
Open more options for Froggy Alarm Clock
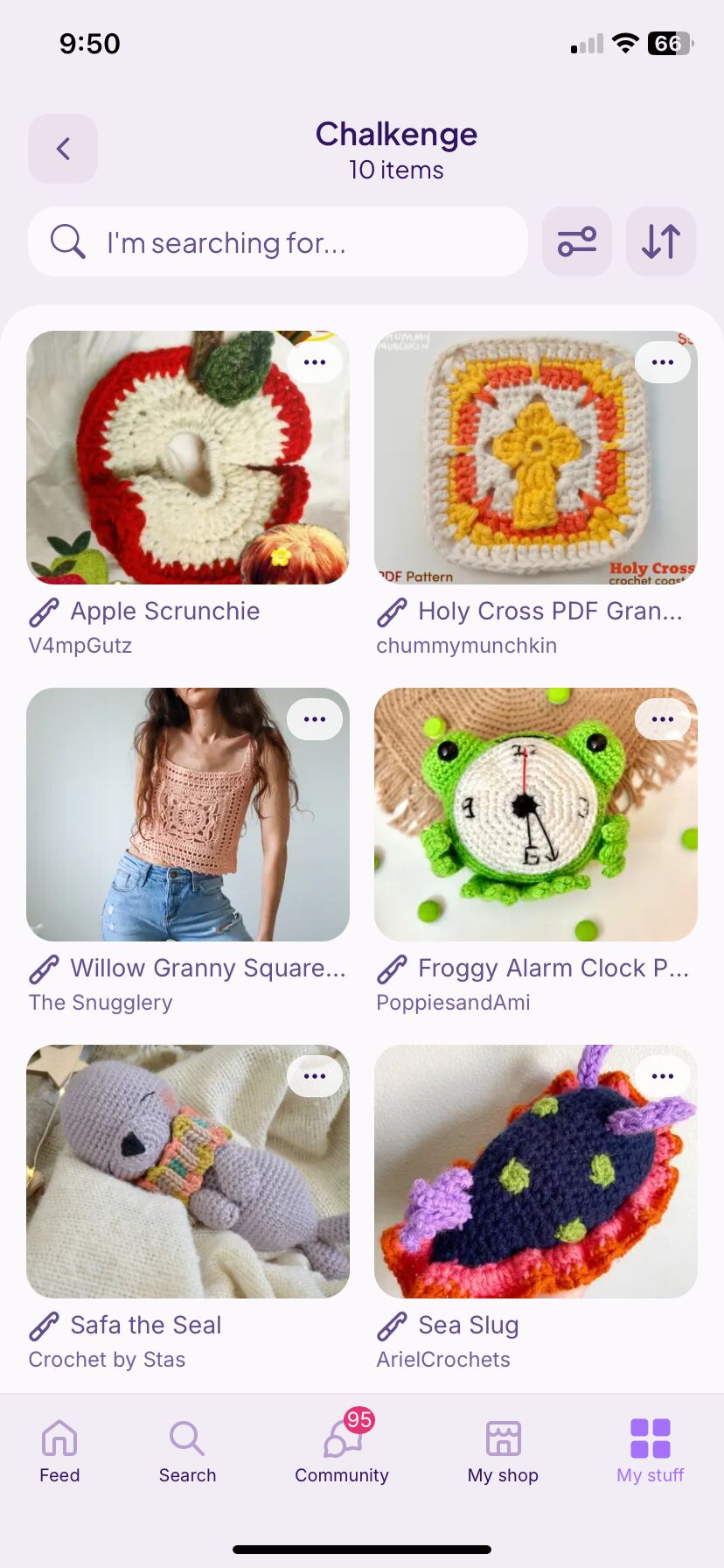click(663, 719)
